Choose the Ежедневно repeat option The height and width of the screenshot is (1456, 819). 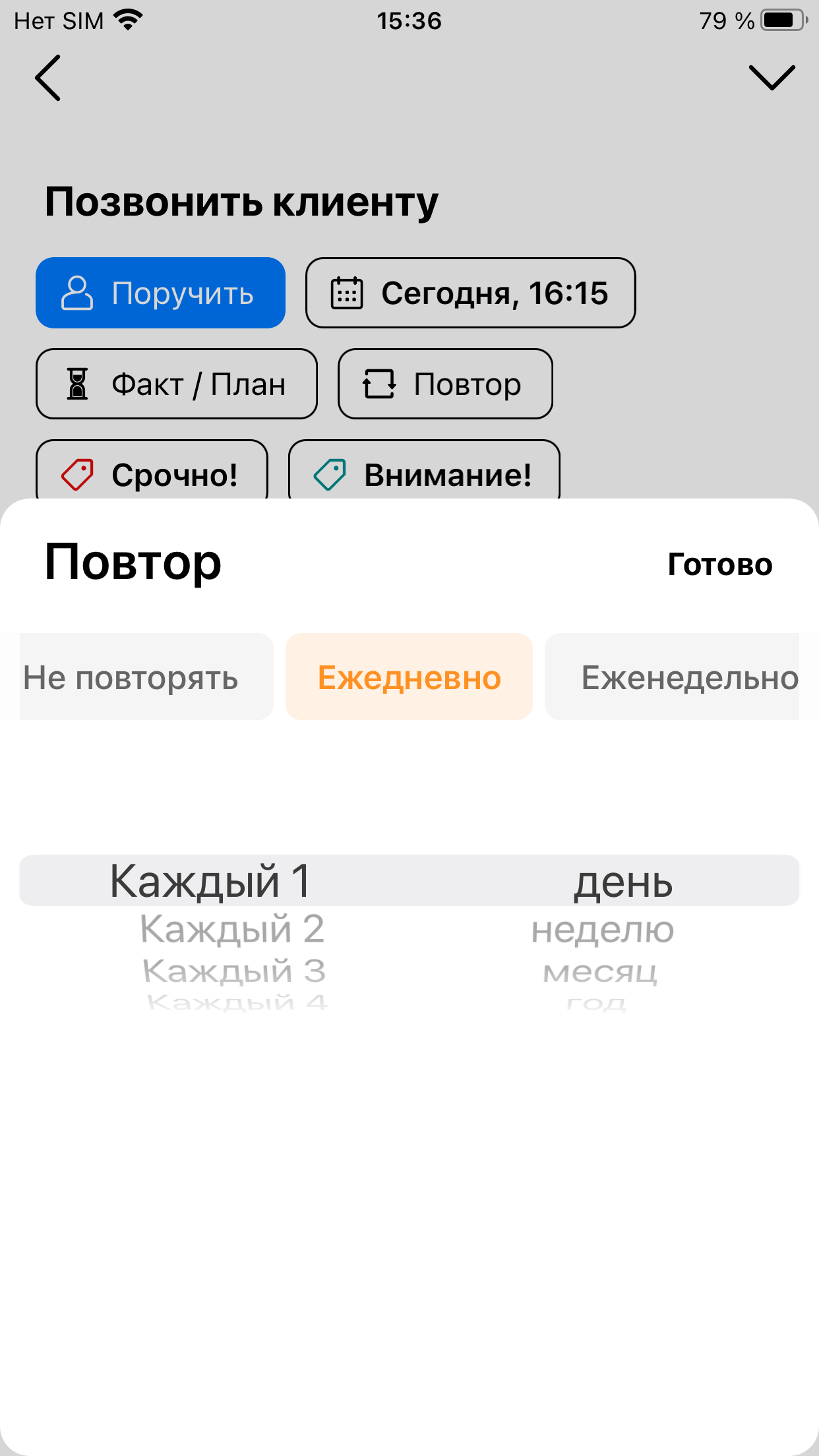[x=409, y=677]
